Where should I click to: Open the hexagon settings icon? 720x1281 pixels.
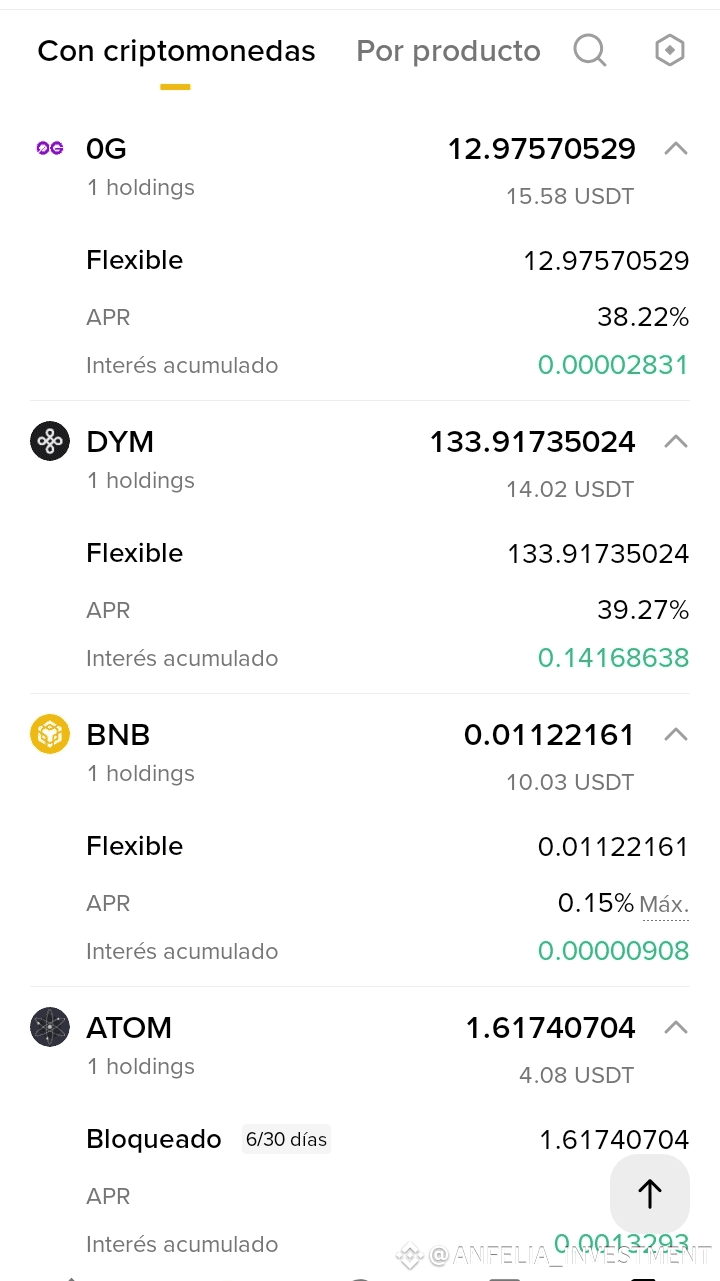tap(669, 50)
